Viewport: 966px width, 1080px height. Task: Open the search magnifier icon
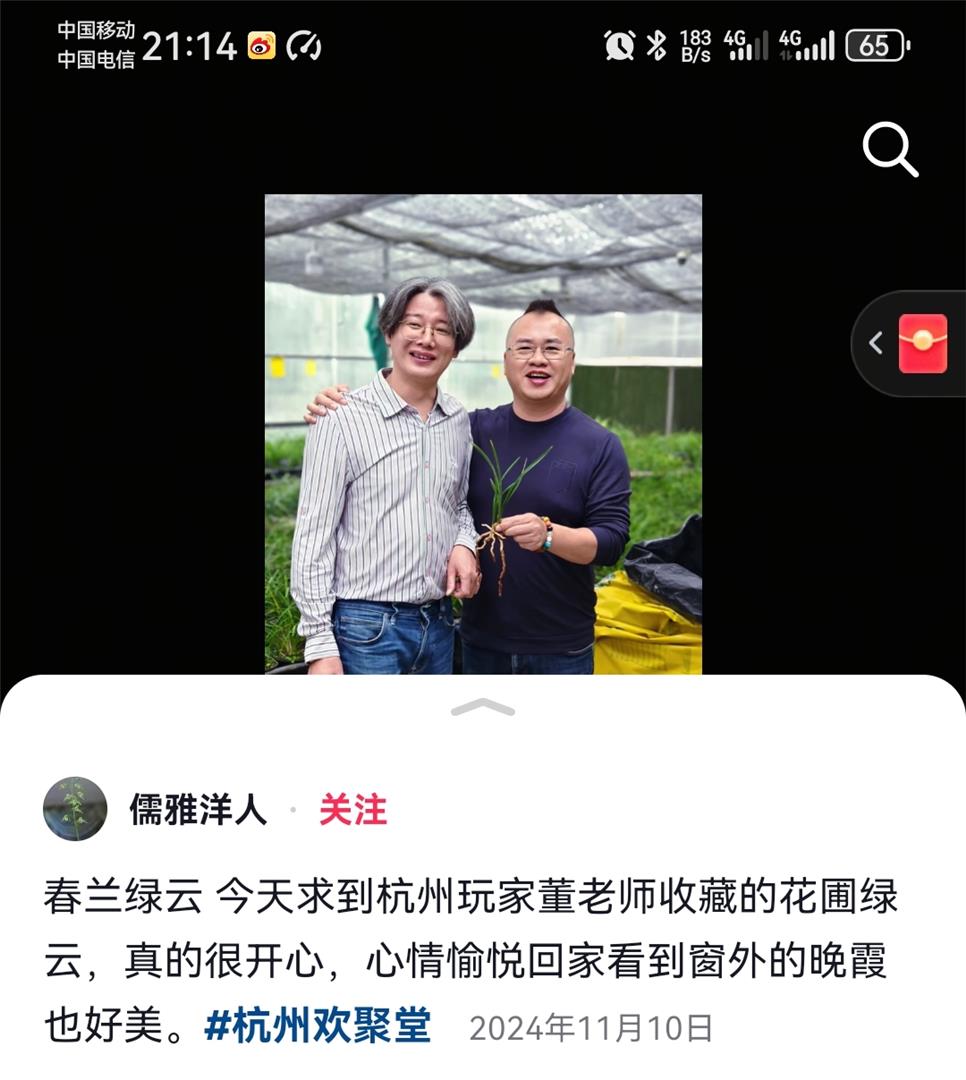pyautogui.click(x=890, y=150)
